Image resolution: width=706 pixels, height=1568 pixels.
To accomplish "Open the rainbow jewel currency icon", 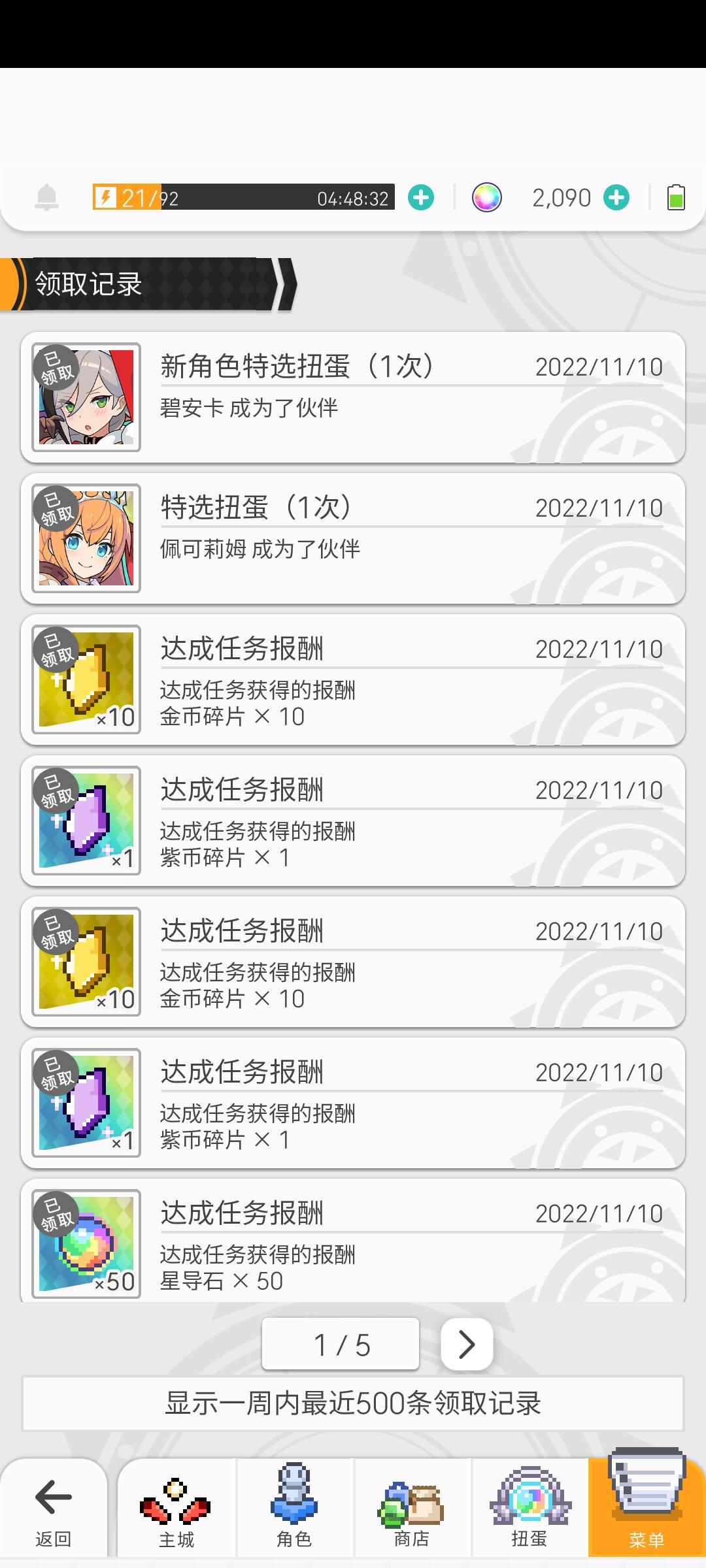I will pyautogui.click(x=486, y=197).
